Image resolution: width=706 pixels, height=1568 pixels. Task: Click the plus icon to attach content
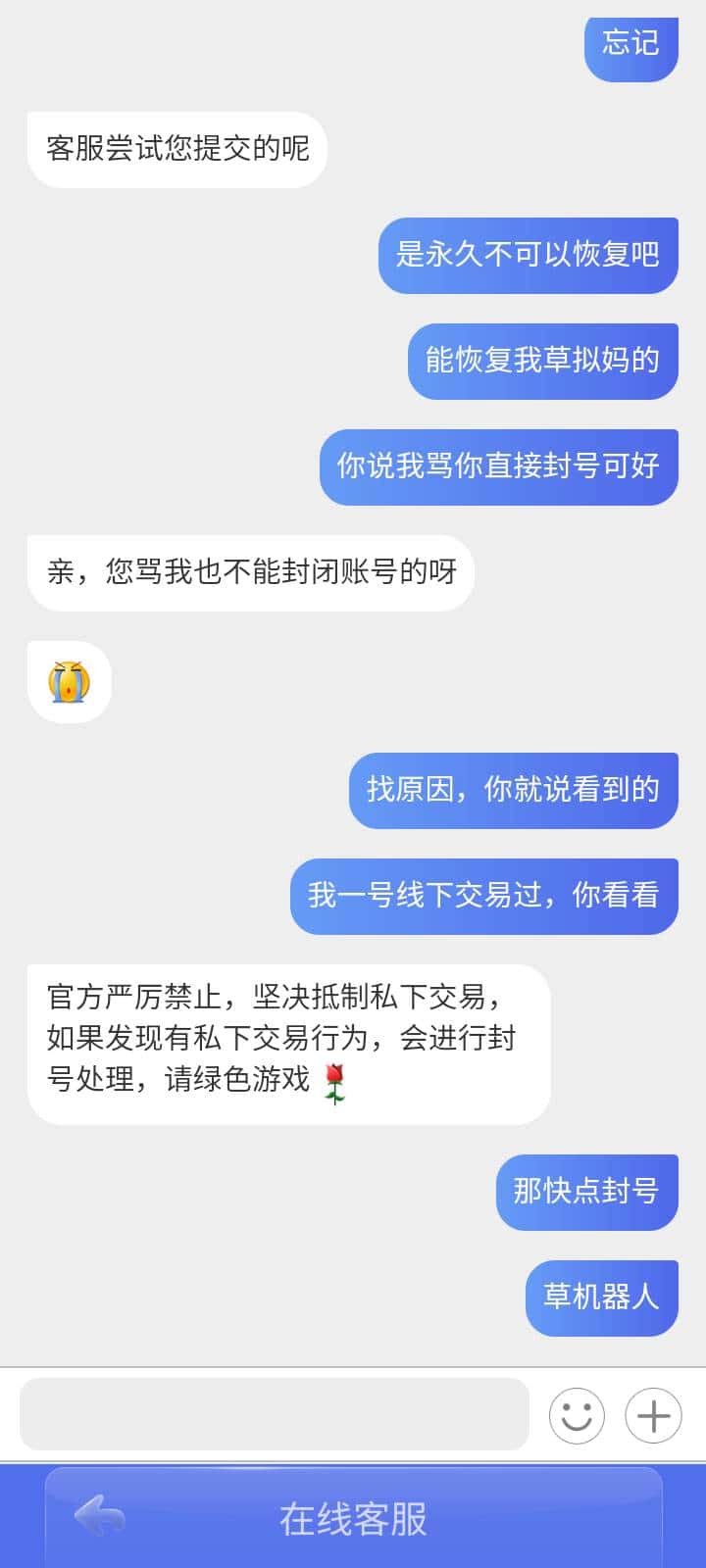[x=652, y=1414]
